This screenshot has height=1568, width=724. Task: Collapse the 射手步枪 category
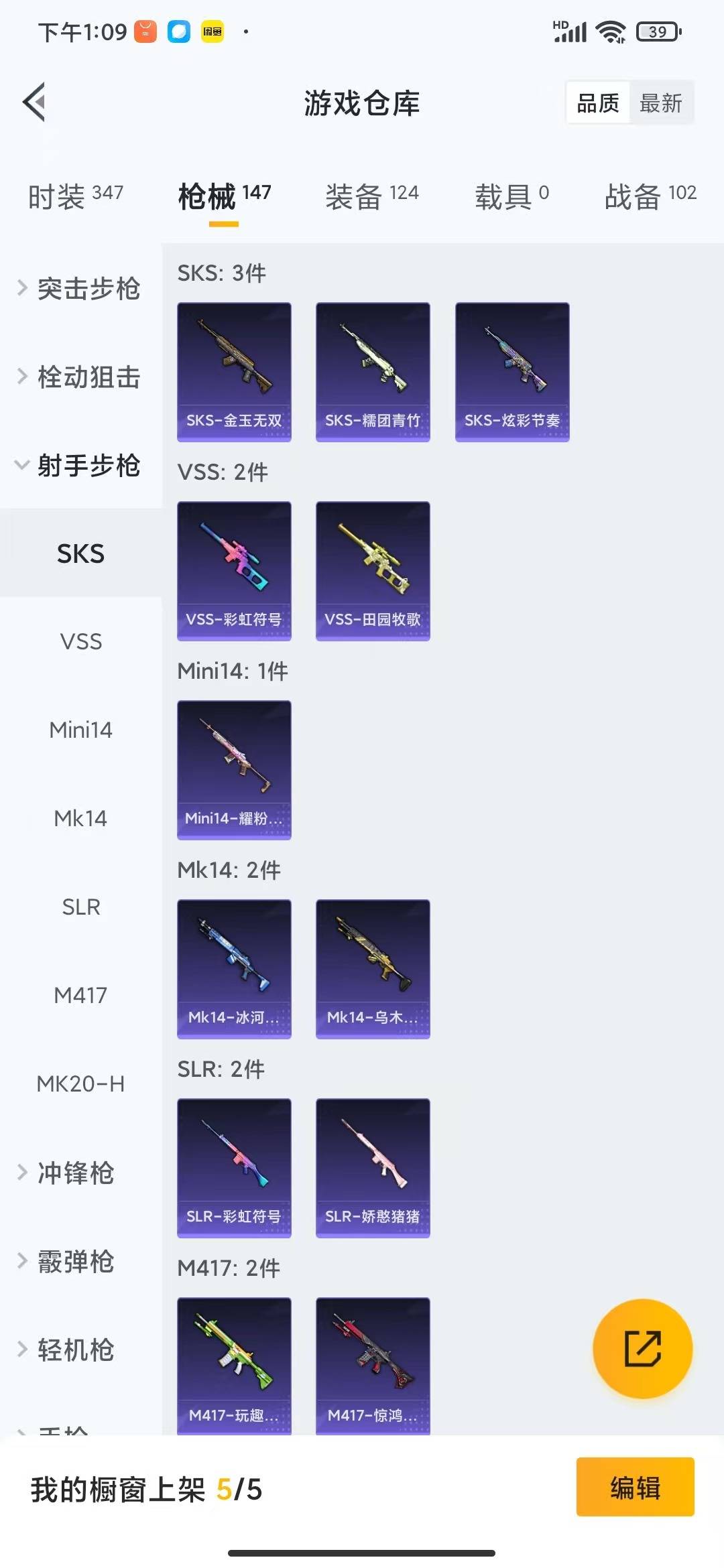click(x=80, y=466)
